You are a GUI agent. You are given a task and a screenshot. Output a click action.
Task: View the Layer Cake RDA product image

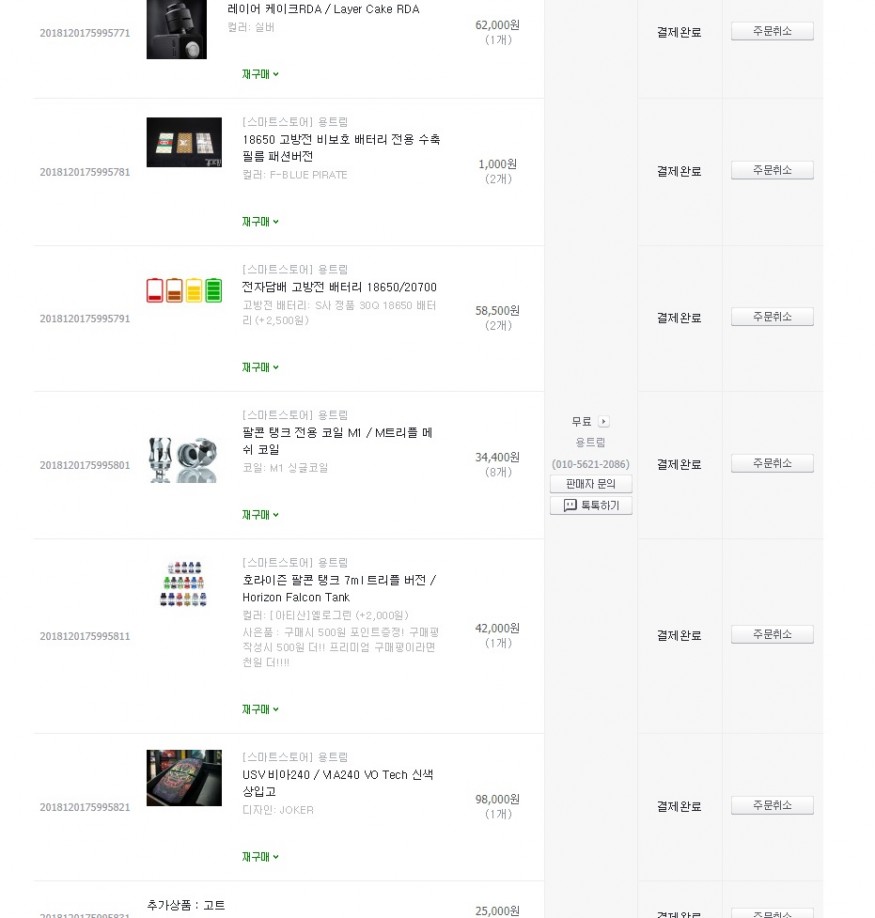point(176,28)
